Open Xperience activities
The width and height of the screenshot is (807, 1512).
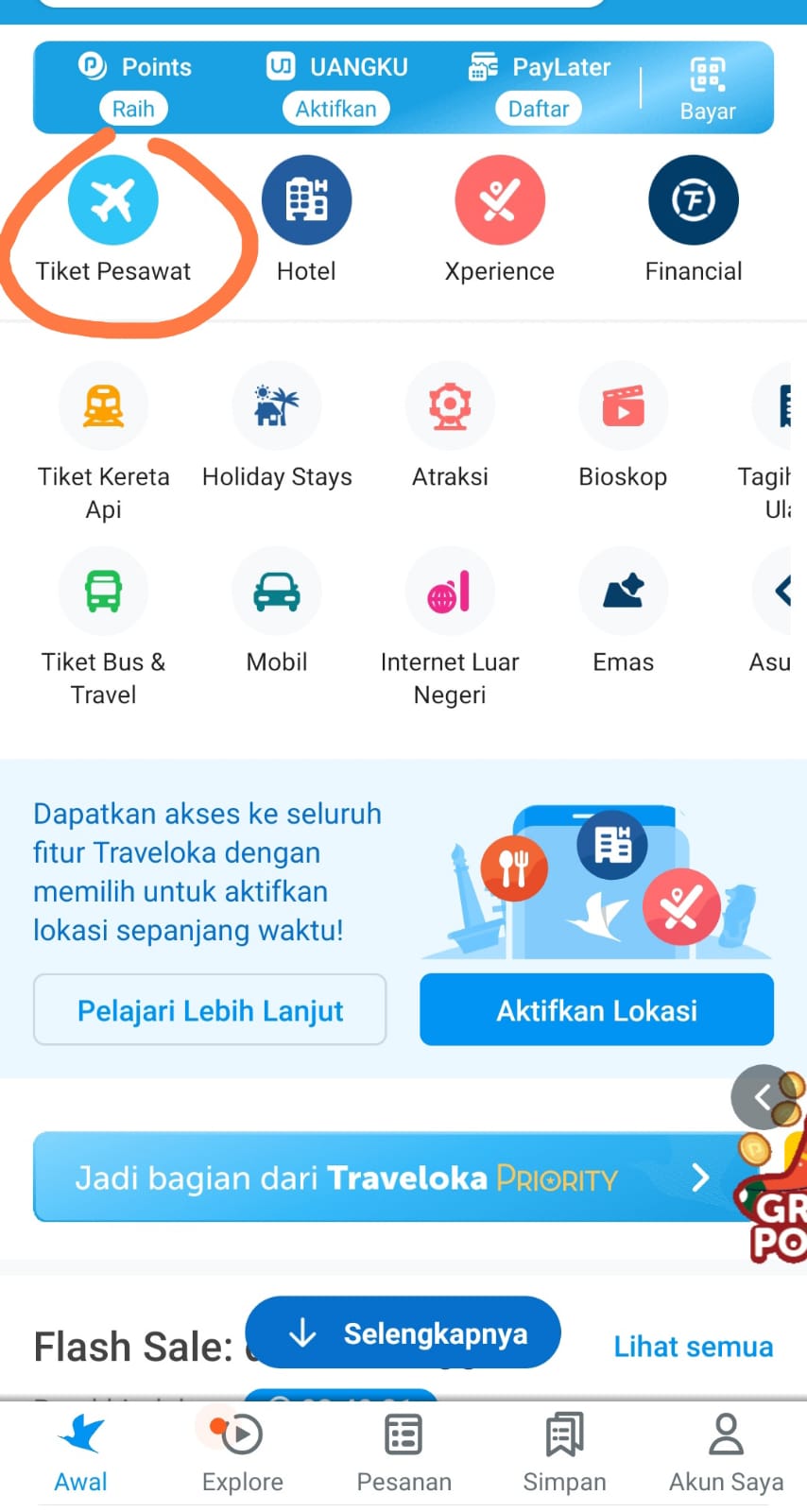click(499, 201)
